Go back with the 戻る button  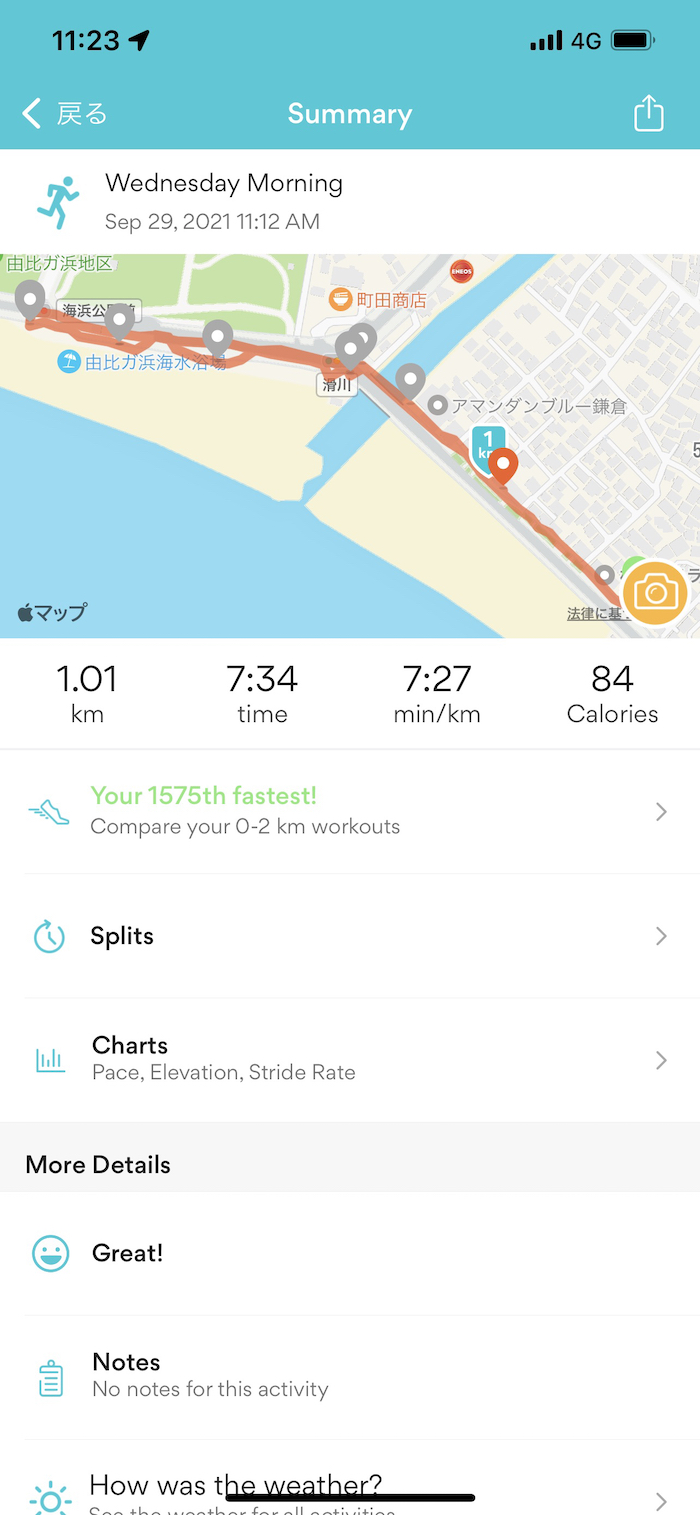click(65, 114)
